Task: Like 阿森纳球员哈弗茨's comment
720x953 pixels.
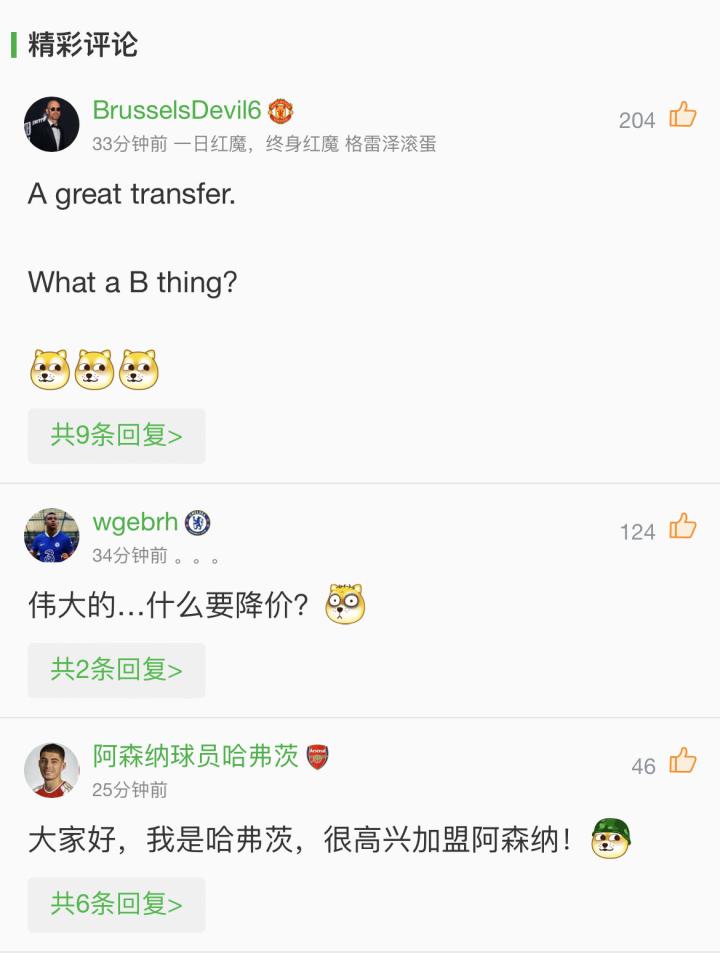Action: (x=683, y=761)
